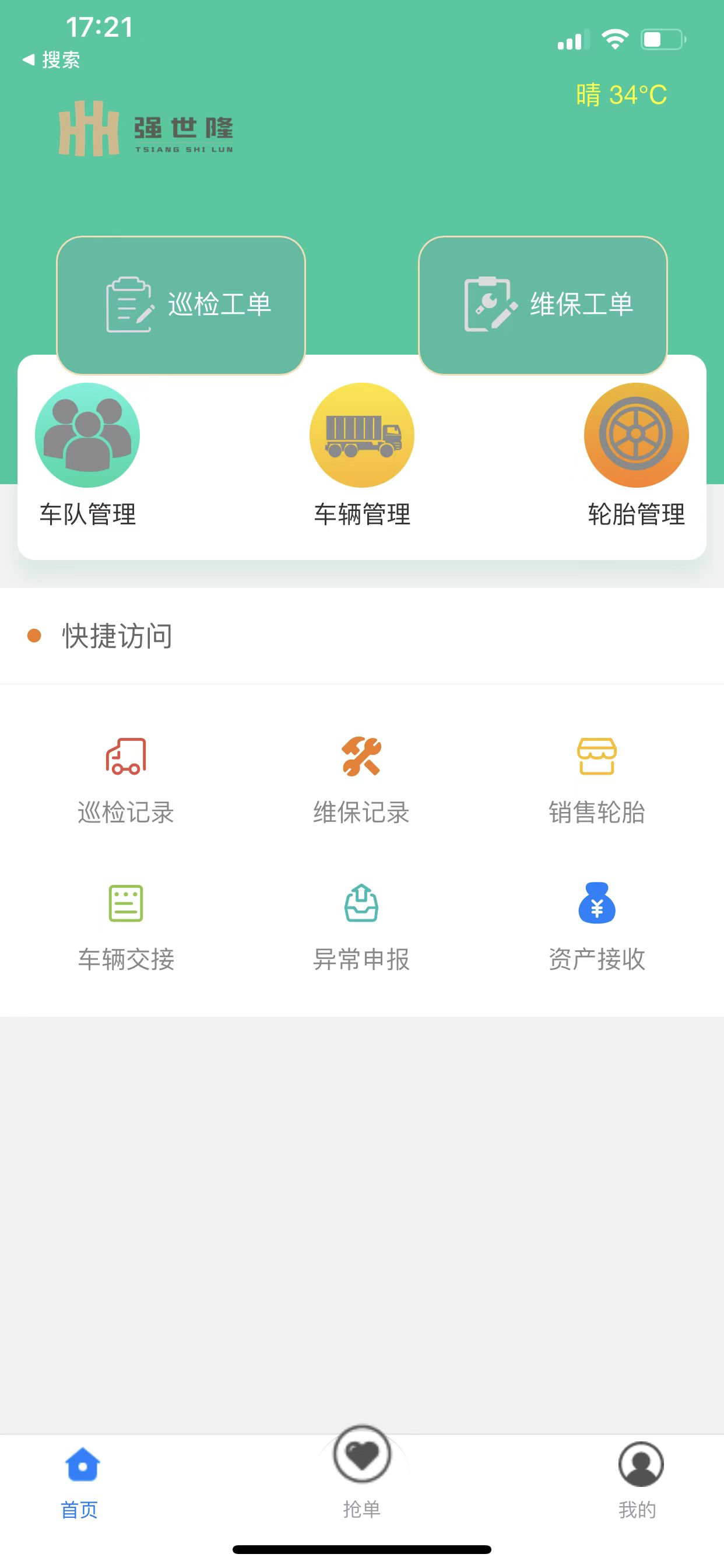724x1568 pixels.
Task: Tap the 销售轮胎 shortcut
Action: tap(597, 781)
